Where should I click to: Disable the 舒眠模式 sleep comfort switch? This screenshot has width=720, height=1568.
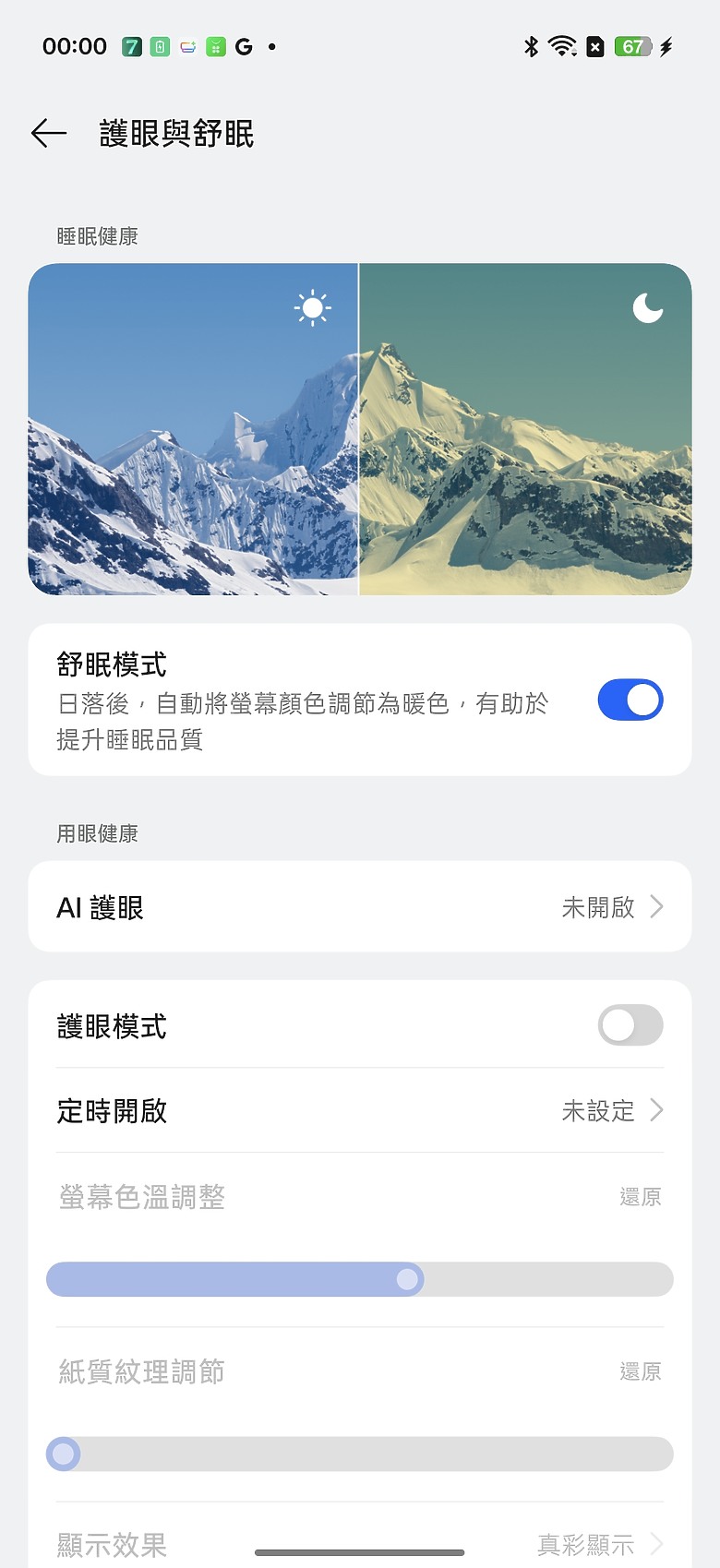(630, 700)
